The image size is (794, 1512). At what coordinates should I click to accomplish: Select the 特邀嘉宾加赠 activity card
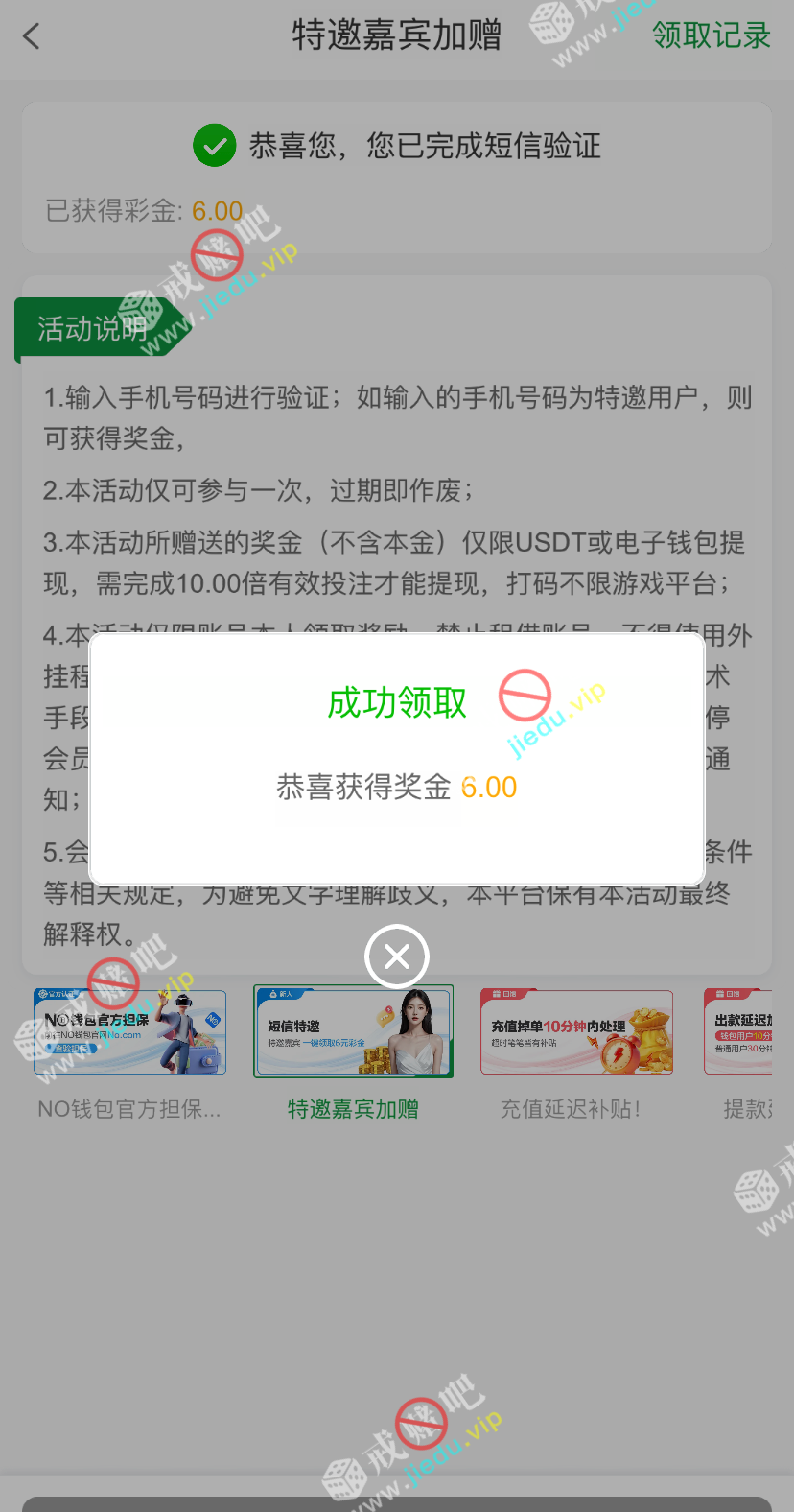353,1032
